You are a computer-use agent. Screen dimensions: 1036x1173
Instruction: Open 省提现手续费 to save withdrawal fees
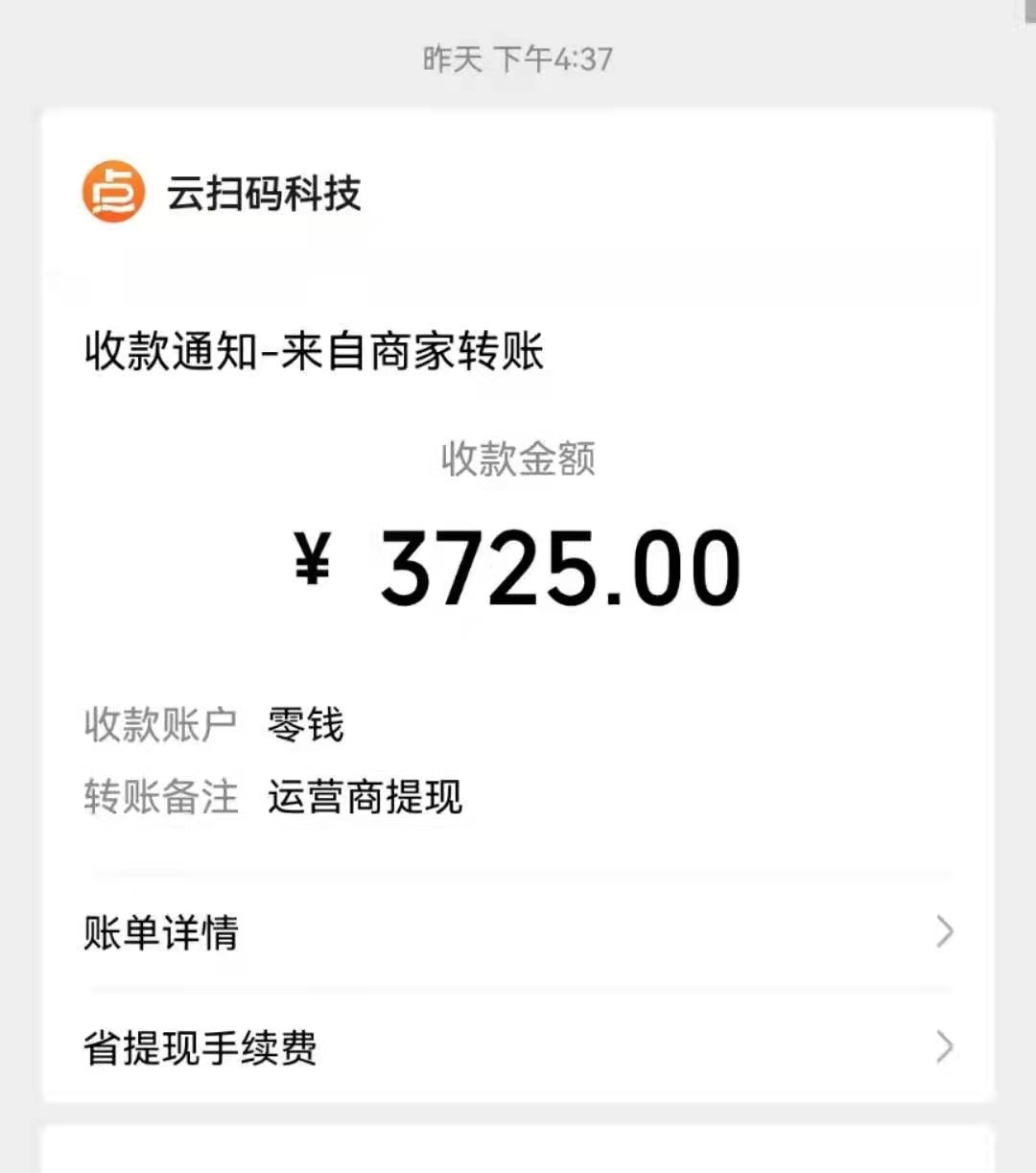point(200,1046)
